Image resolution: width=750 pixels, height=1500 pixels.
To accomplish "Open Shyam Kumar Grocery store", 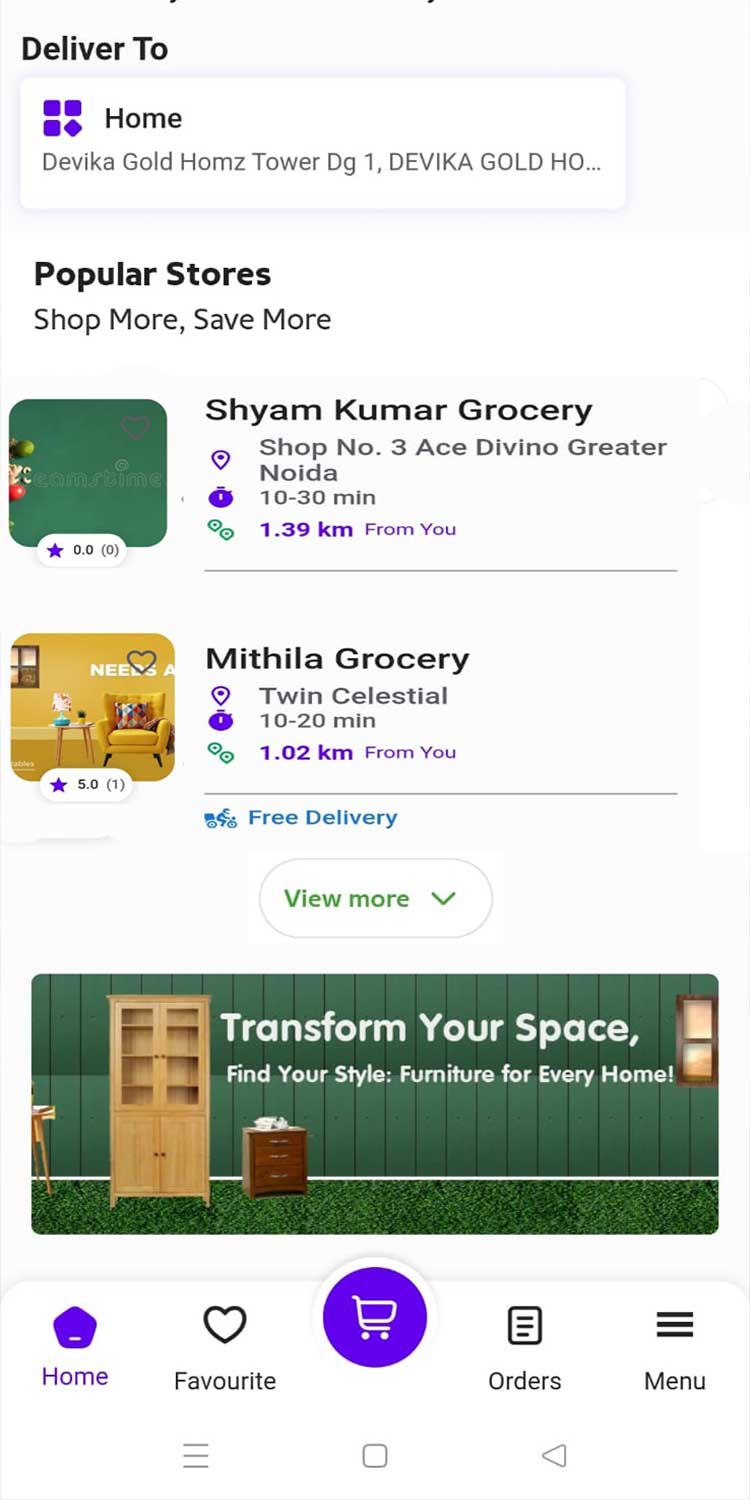I will coord(398,410).
